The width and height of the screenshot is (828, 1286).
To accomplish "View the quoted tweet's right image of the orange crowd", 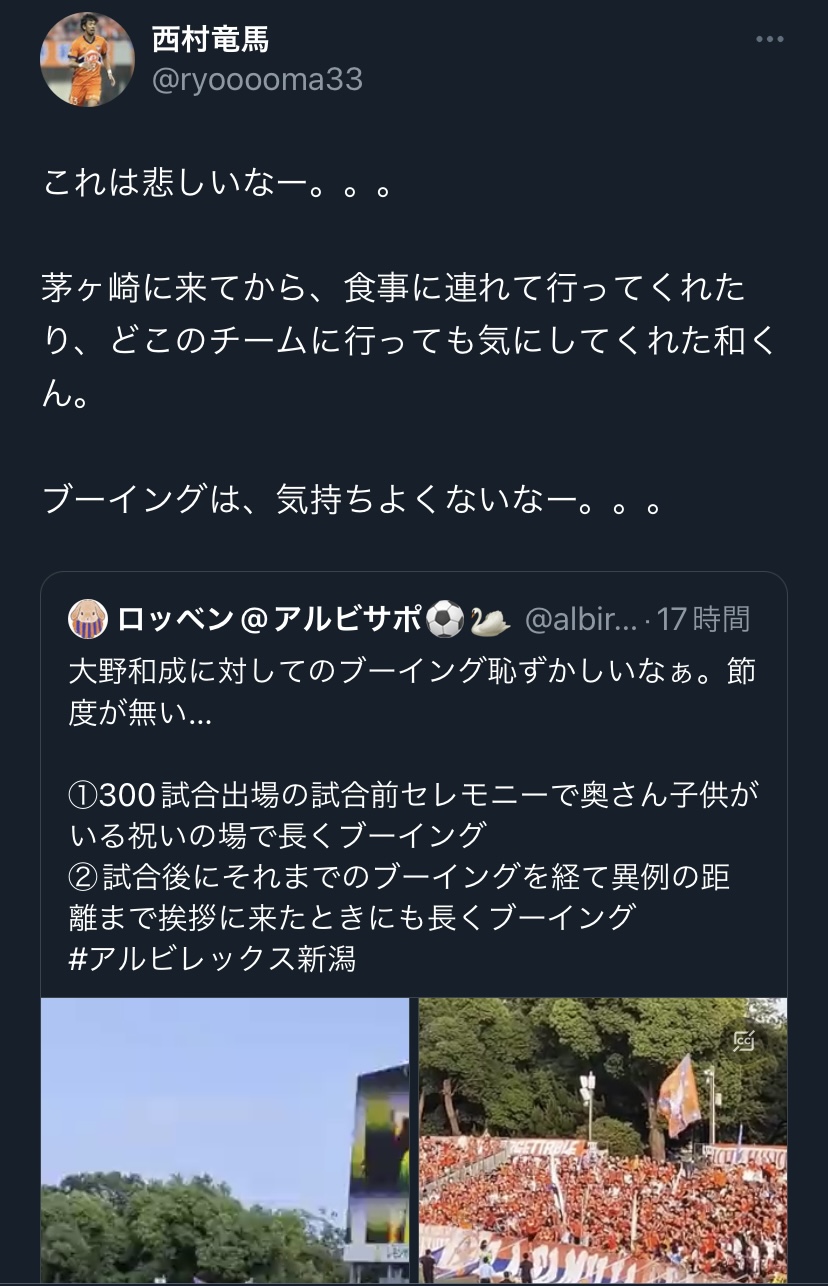I will coord(602,1140).
